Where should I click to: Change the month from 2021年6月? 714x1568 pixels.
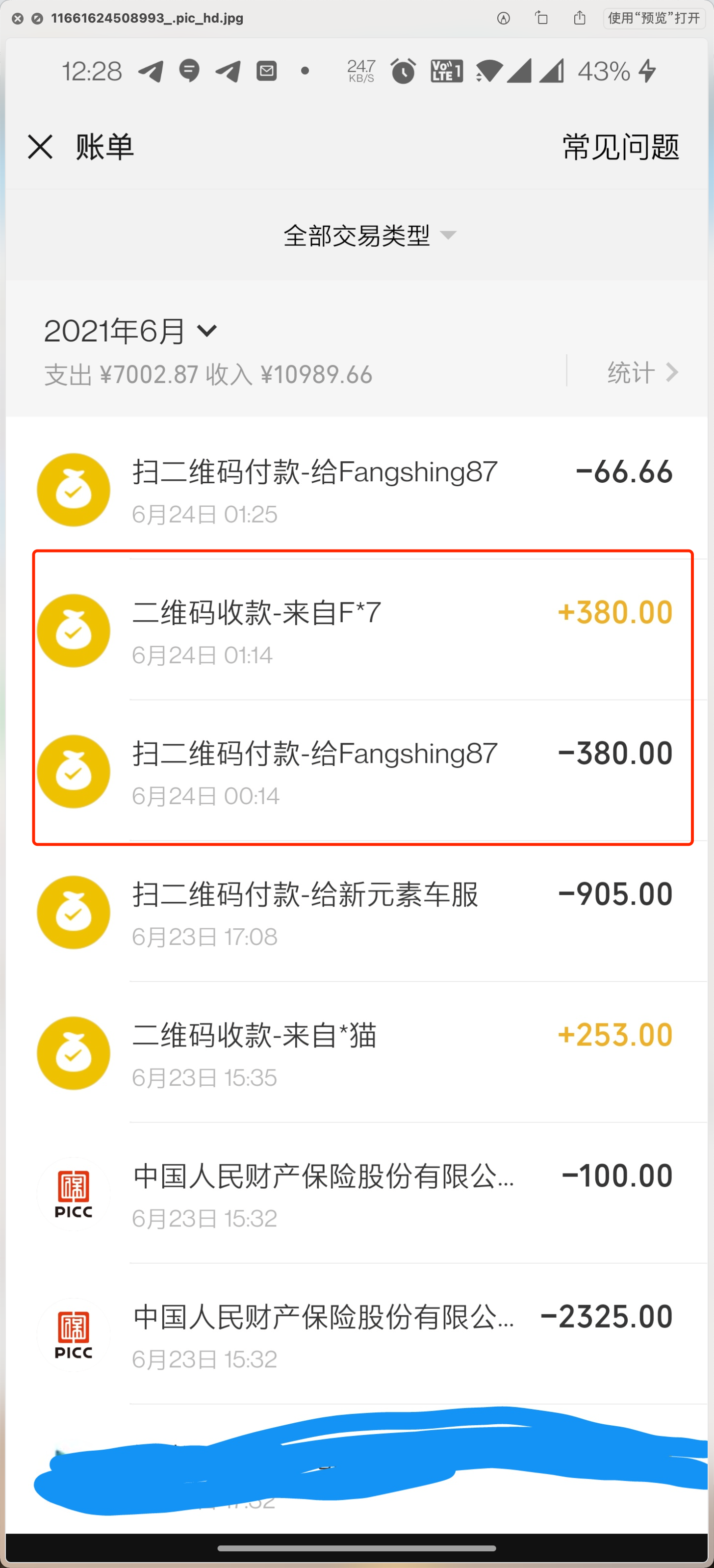(x=130, y=331)
